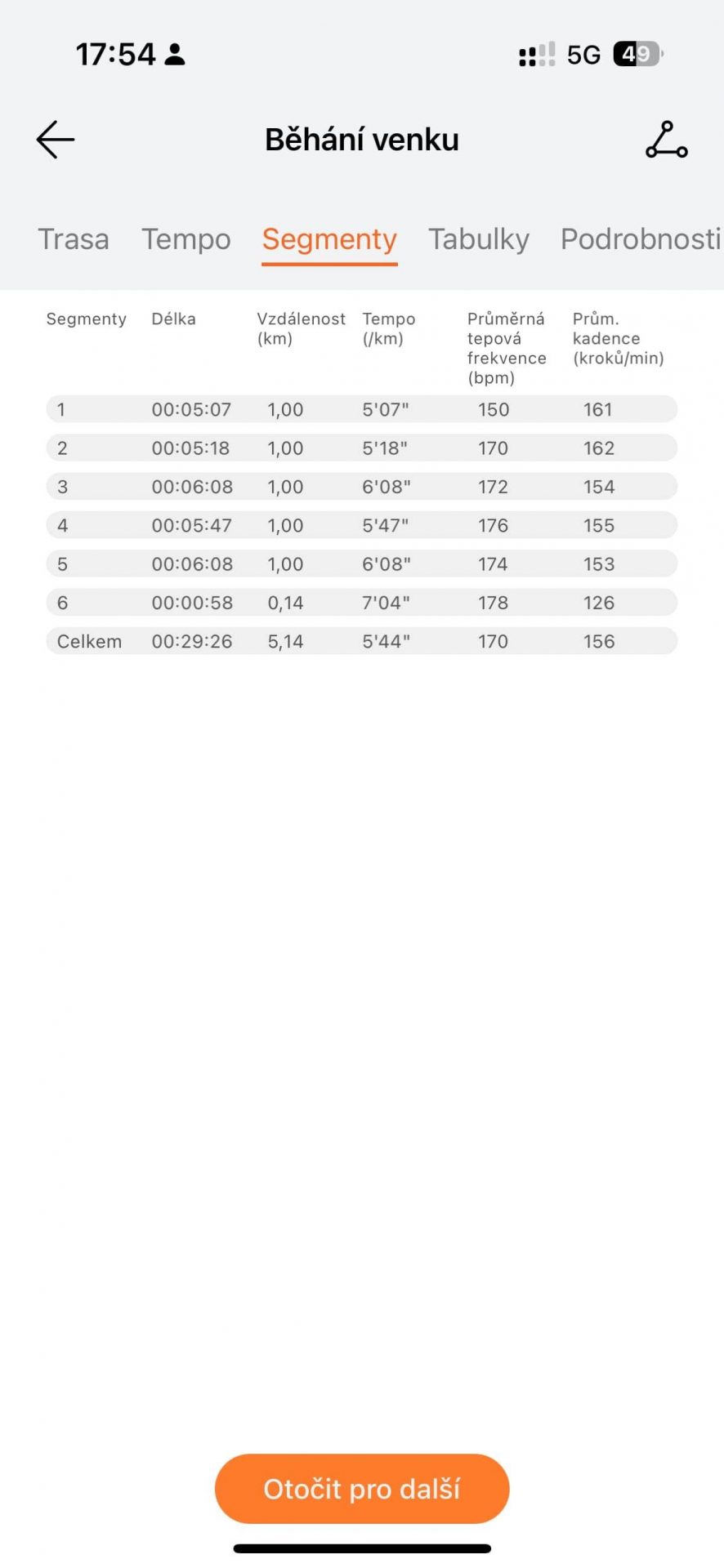The image size is (724, 1568).
Task: Switch to the Podrobnosti tab
Action: pos(641,239)
